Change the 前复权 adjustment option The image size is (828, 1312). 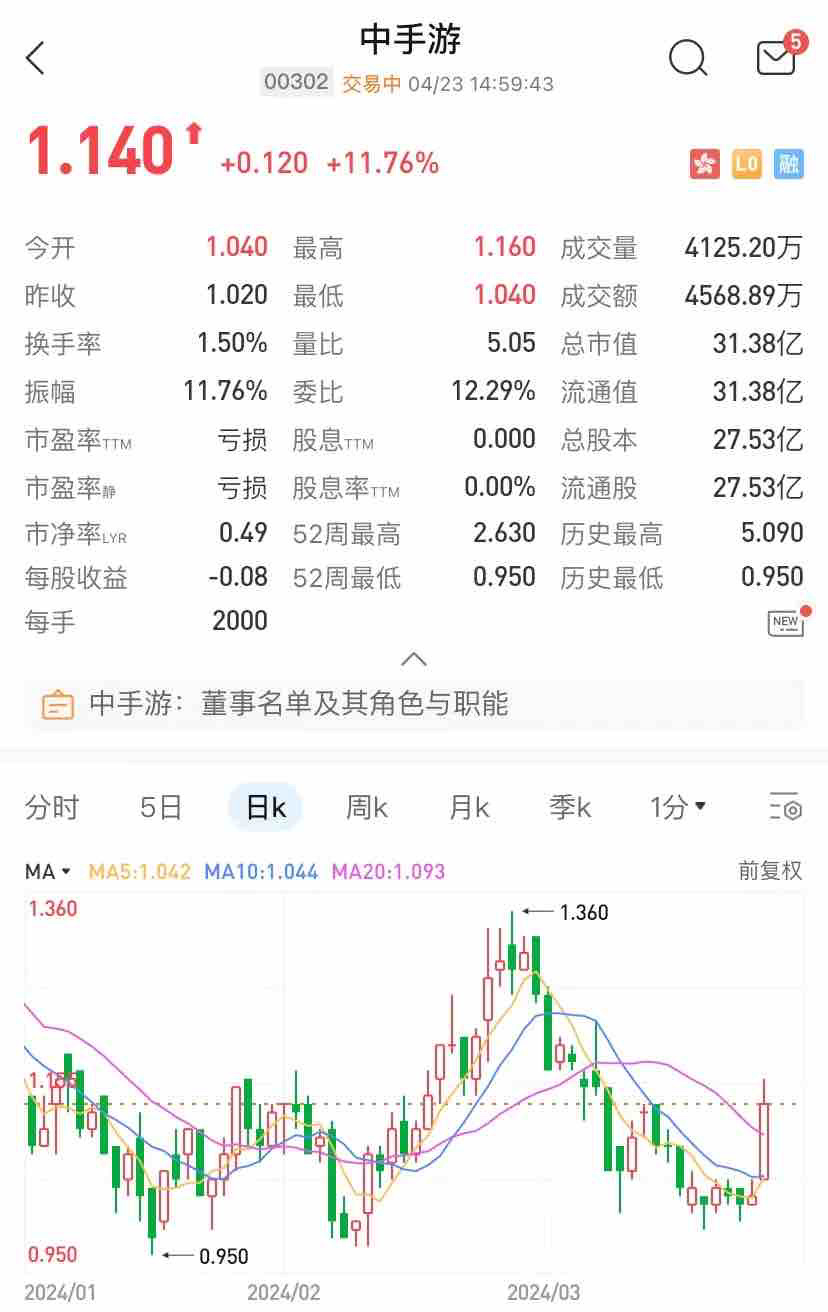coord(770,871)
